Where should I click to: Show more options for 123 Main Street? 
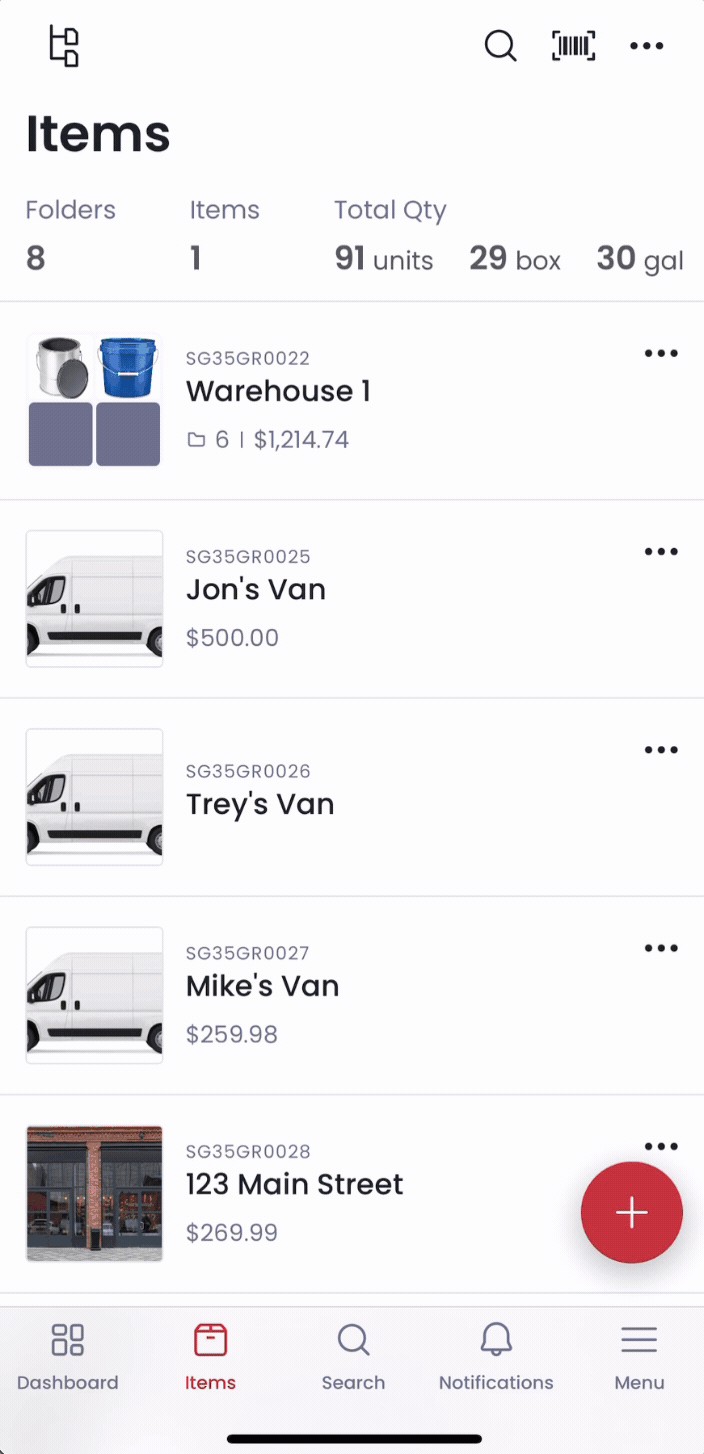661,1146
